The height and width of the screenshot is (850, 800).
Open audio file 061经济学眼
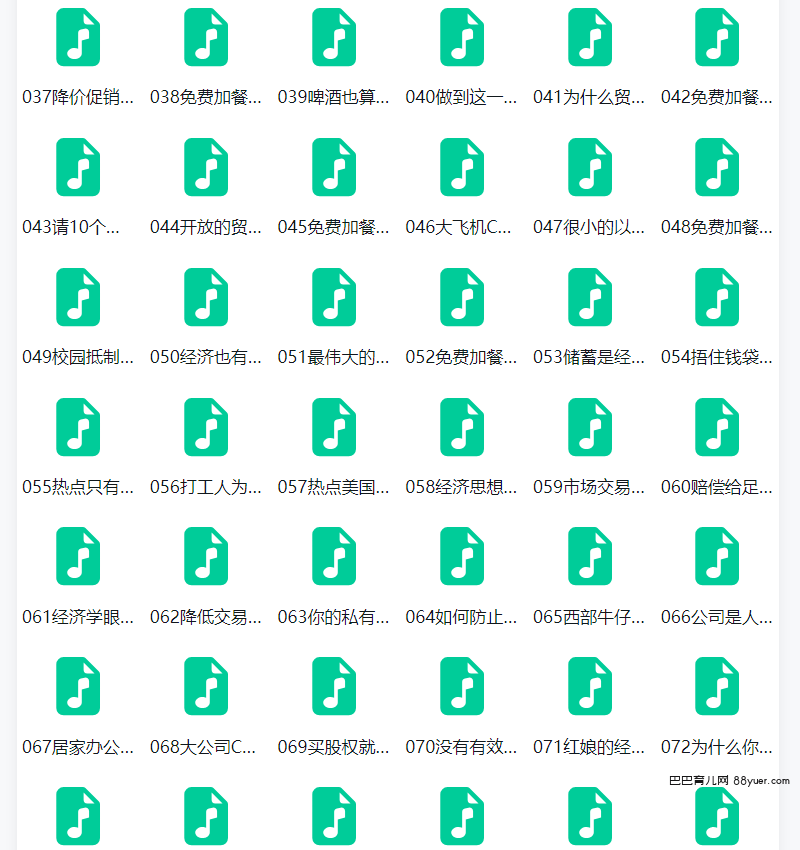pyautogui.click(x=78, y=557)
